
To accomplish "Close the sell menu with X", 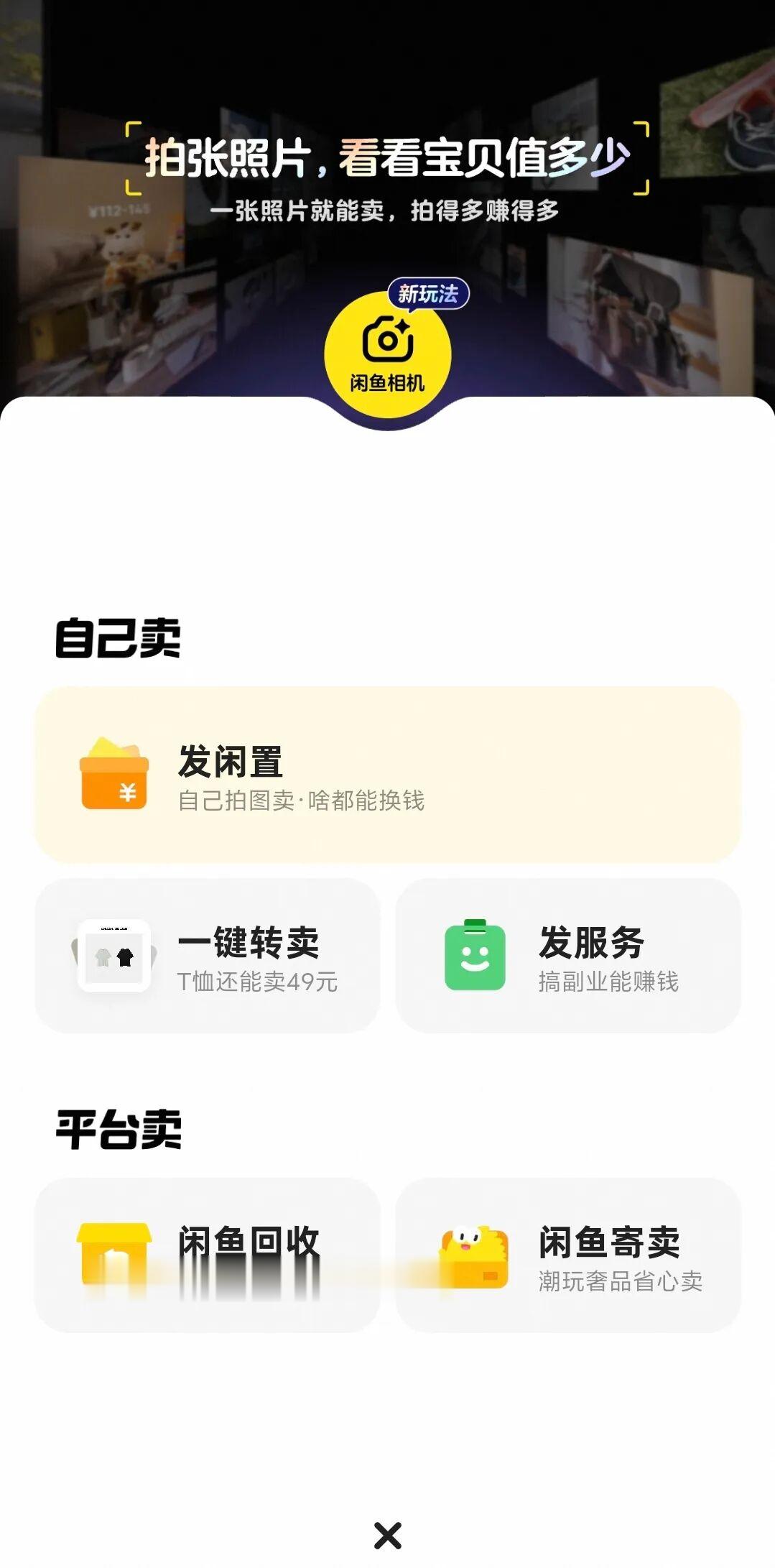I will (x=388, y=1536).
